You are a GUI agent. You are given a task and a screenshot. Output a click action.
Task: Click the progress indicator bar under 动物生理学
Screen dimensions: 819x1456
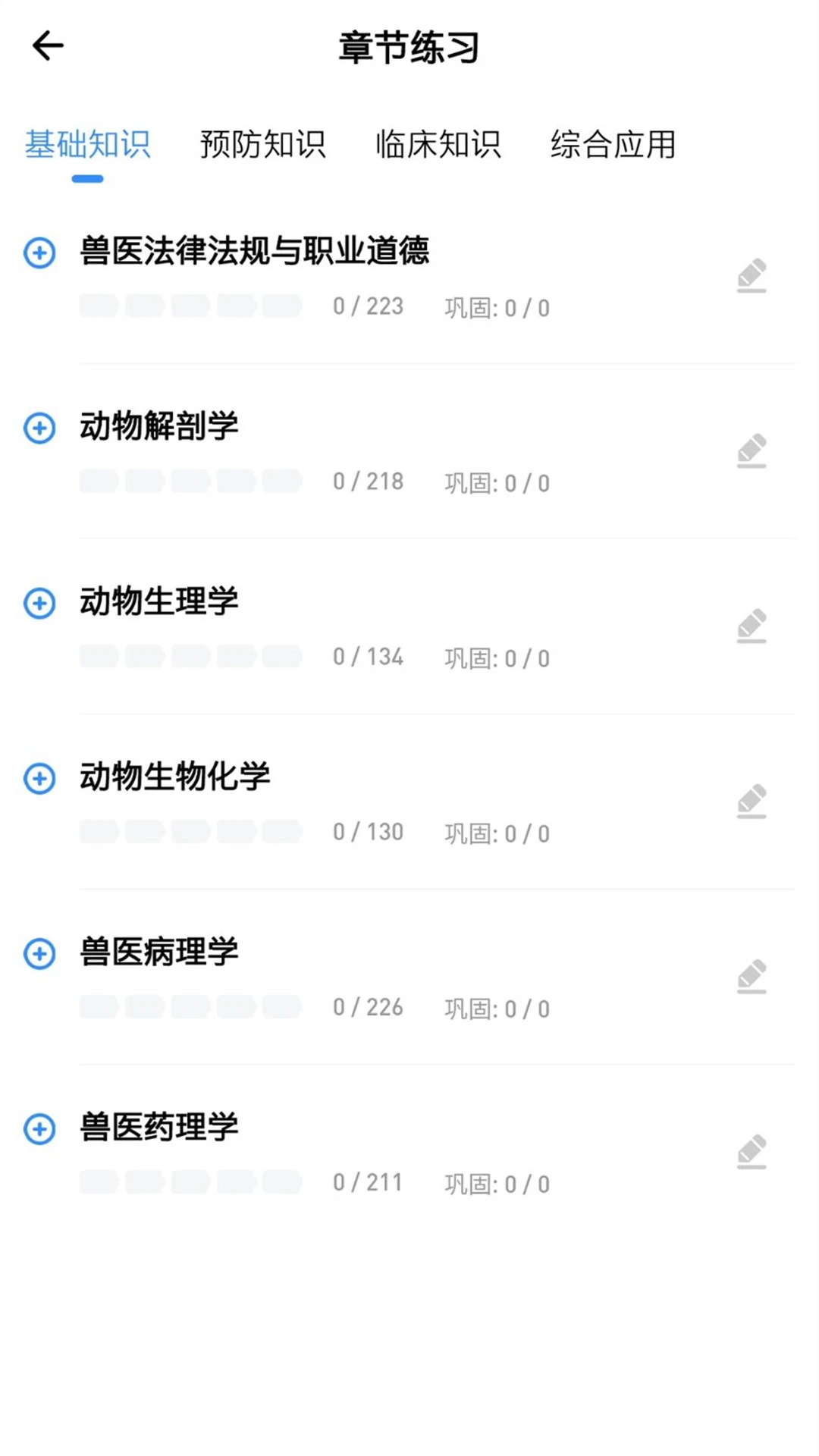pyautogui.click(x=190, y=657)
